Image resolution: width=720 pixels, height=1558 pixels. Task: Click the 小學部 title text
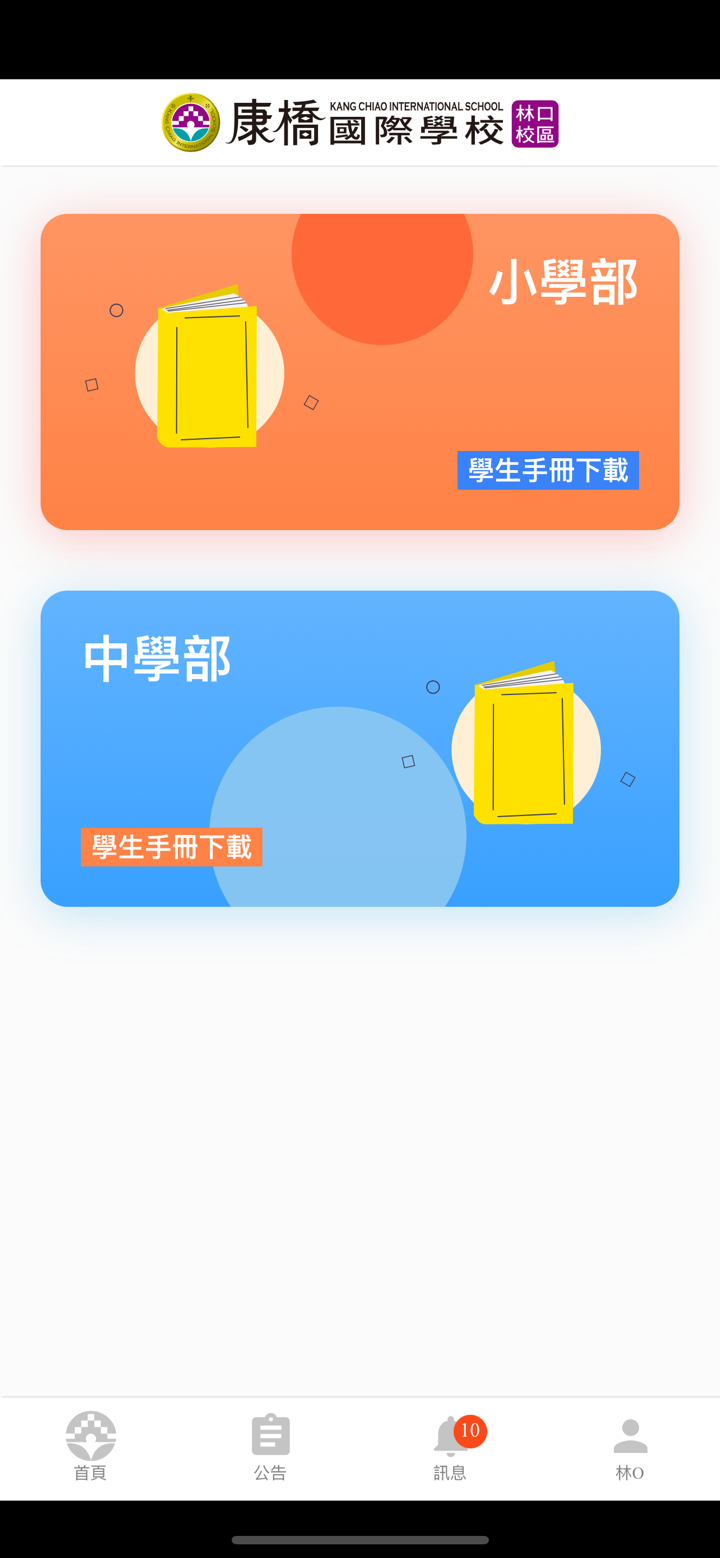(x=563, y=282)
